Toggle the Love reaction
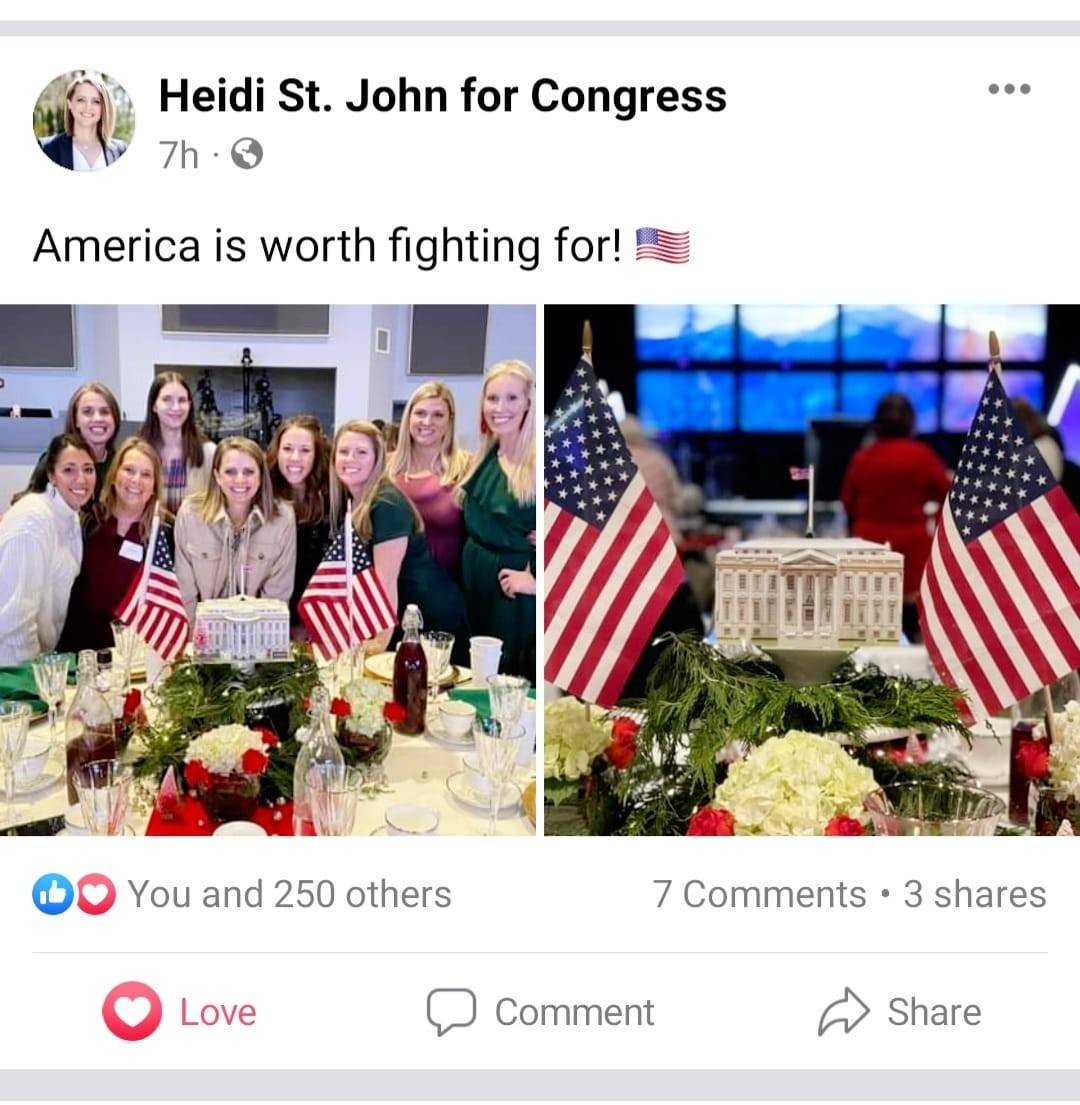1080x1105 pixels. tap(180, 1011)
